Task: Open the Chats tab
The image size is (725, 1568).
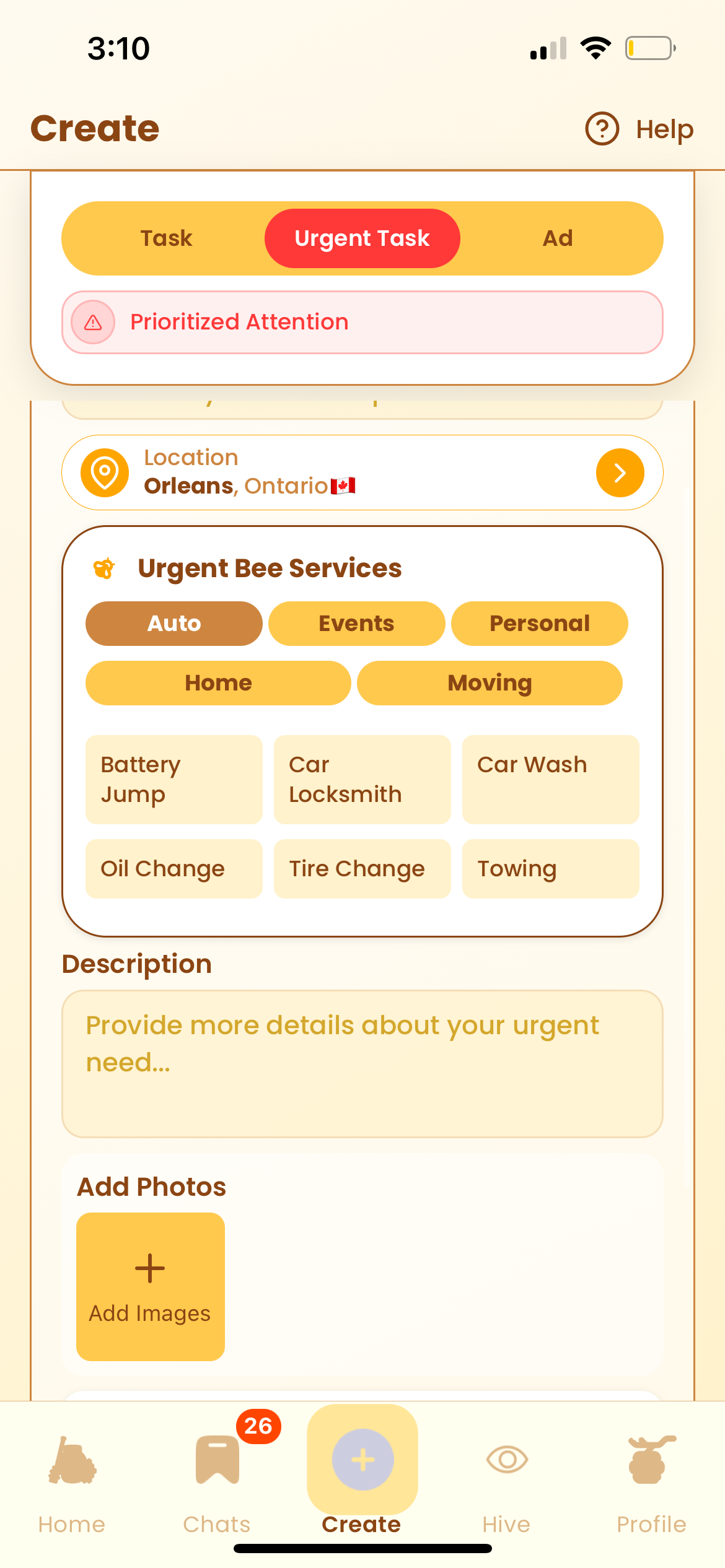Action: click(x=217, y=1484)
